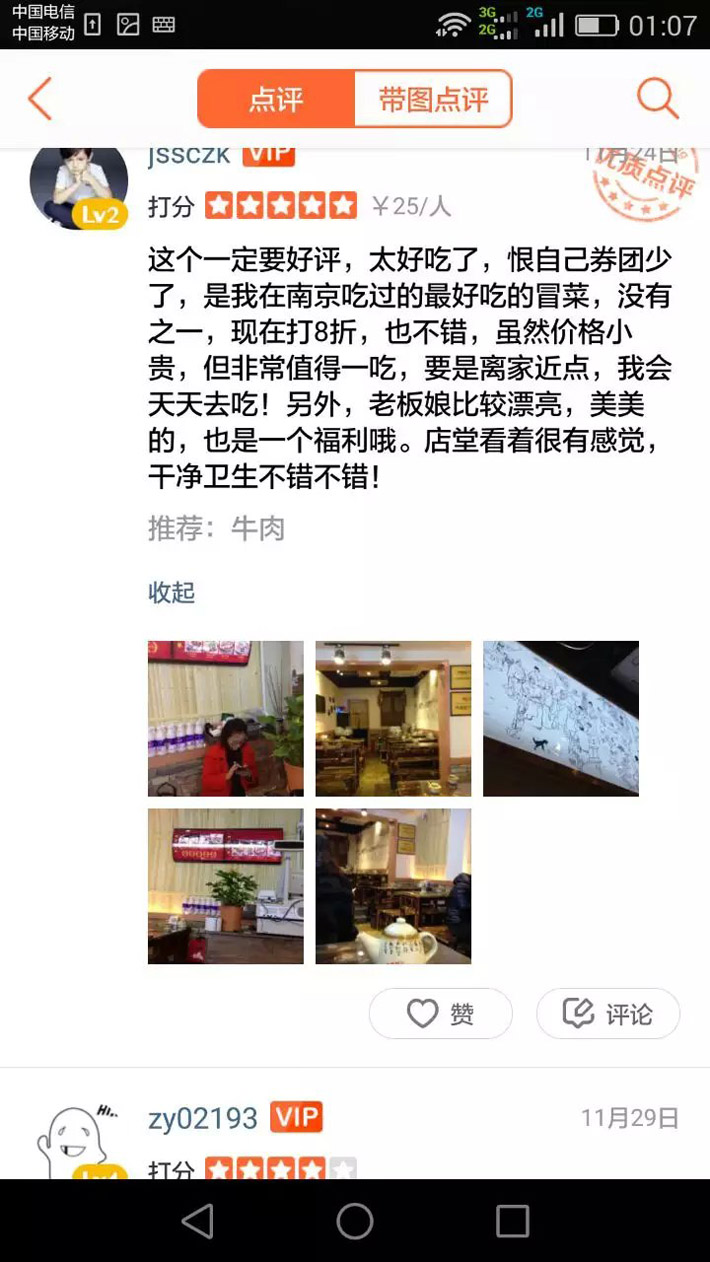Like jssczk's review with 赞

pyautogui.click(x=441, y=1014)
